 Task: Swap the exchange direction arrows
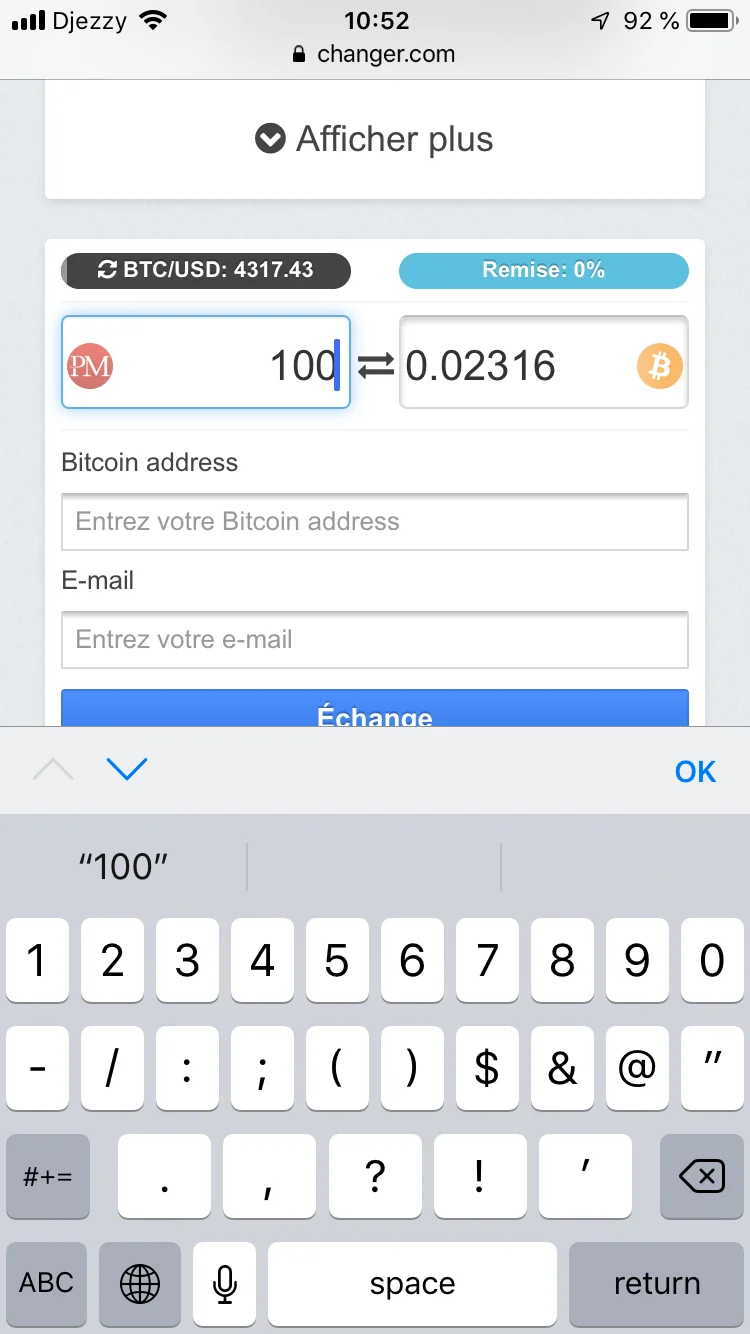376,366
